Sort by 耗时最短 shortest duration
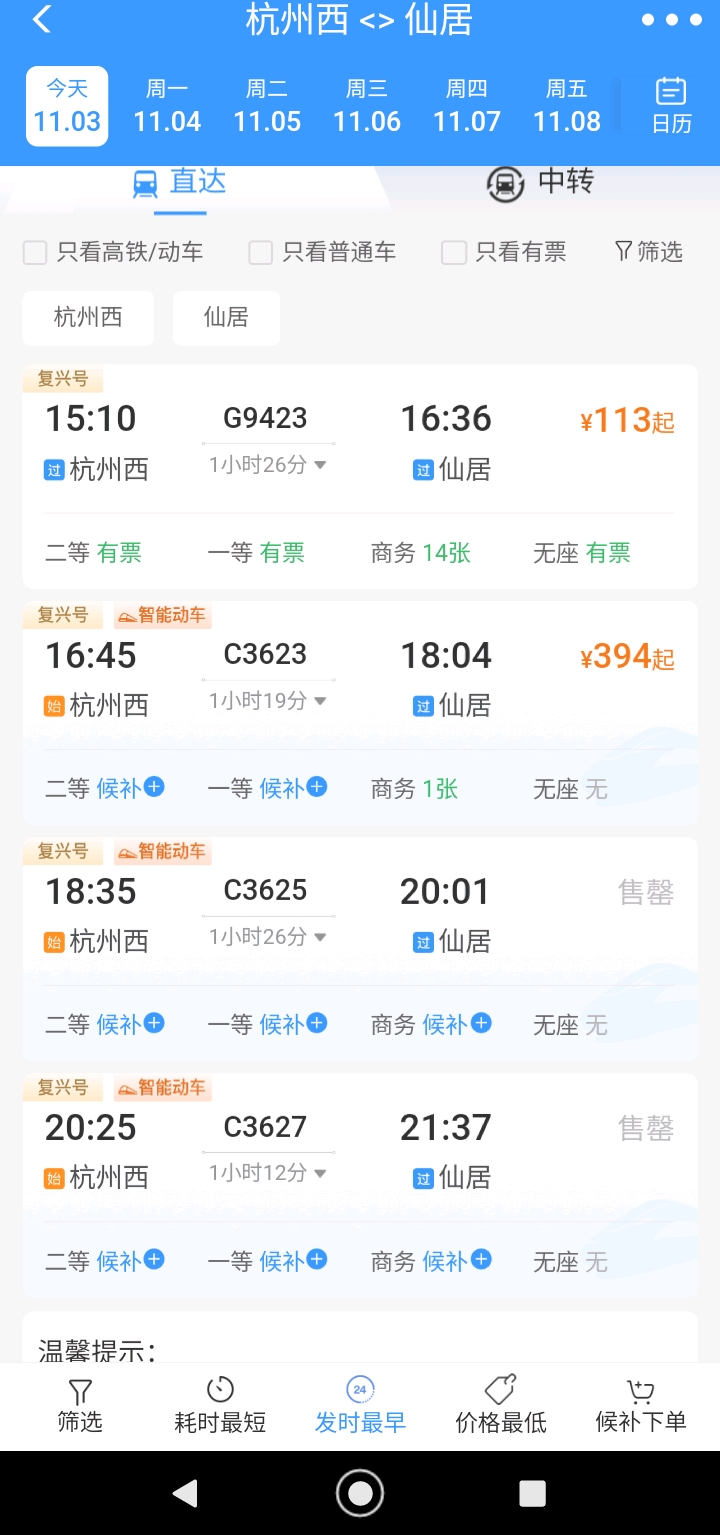Image resolution: width=720 pixels, height=1535 pixels. [220, 1406]
